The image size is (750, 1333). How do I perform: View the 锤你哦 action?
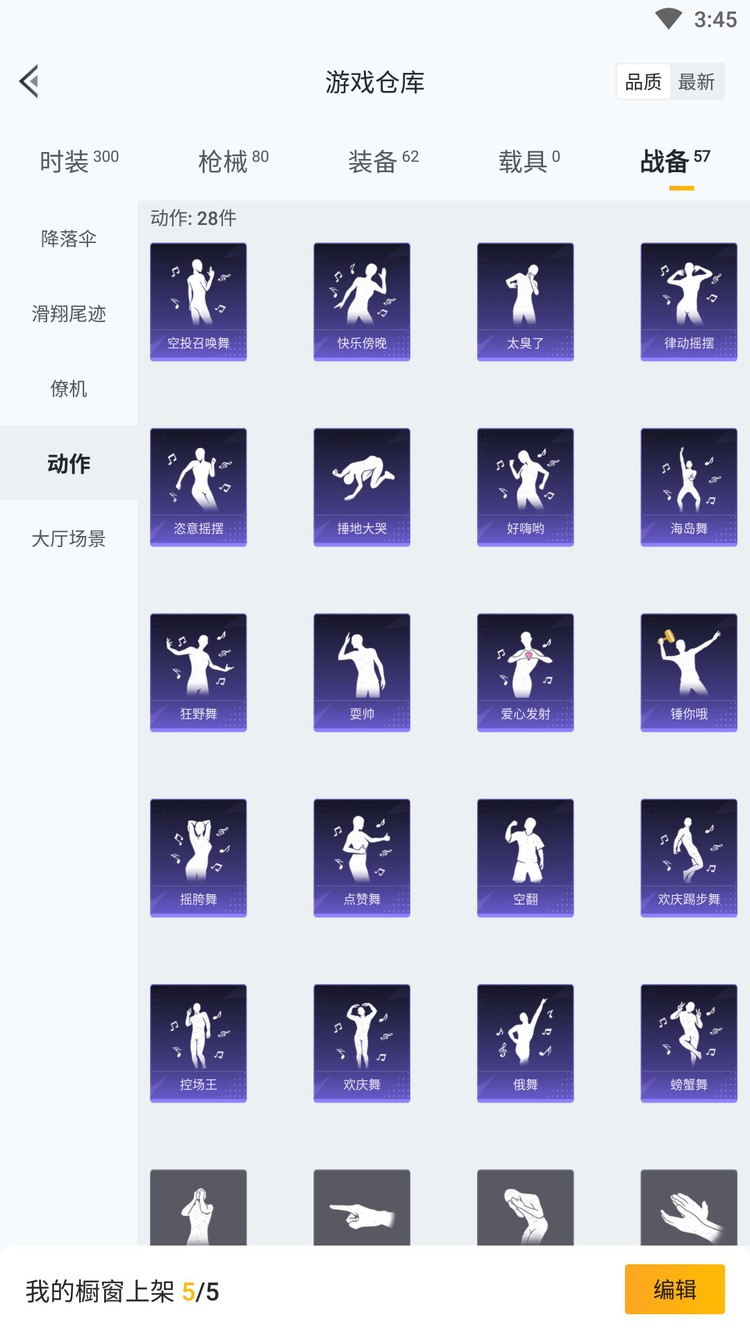[689, 672]
